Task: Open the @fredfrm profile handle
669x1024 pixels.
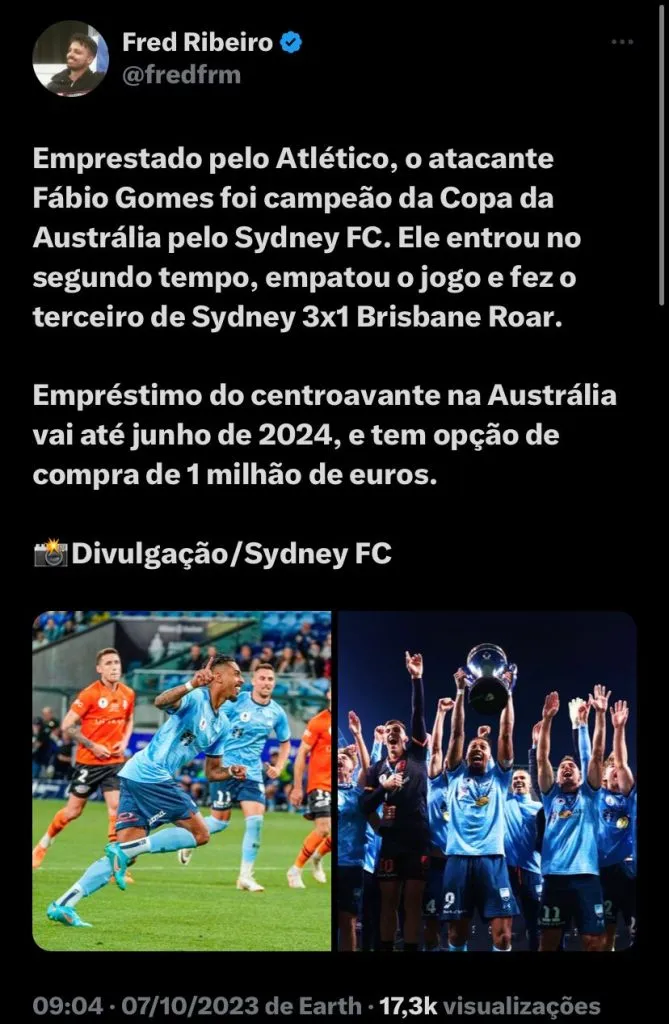Action: coord(181,75)
